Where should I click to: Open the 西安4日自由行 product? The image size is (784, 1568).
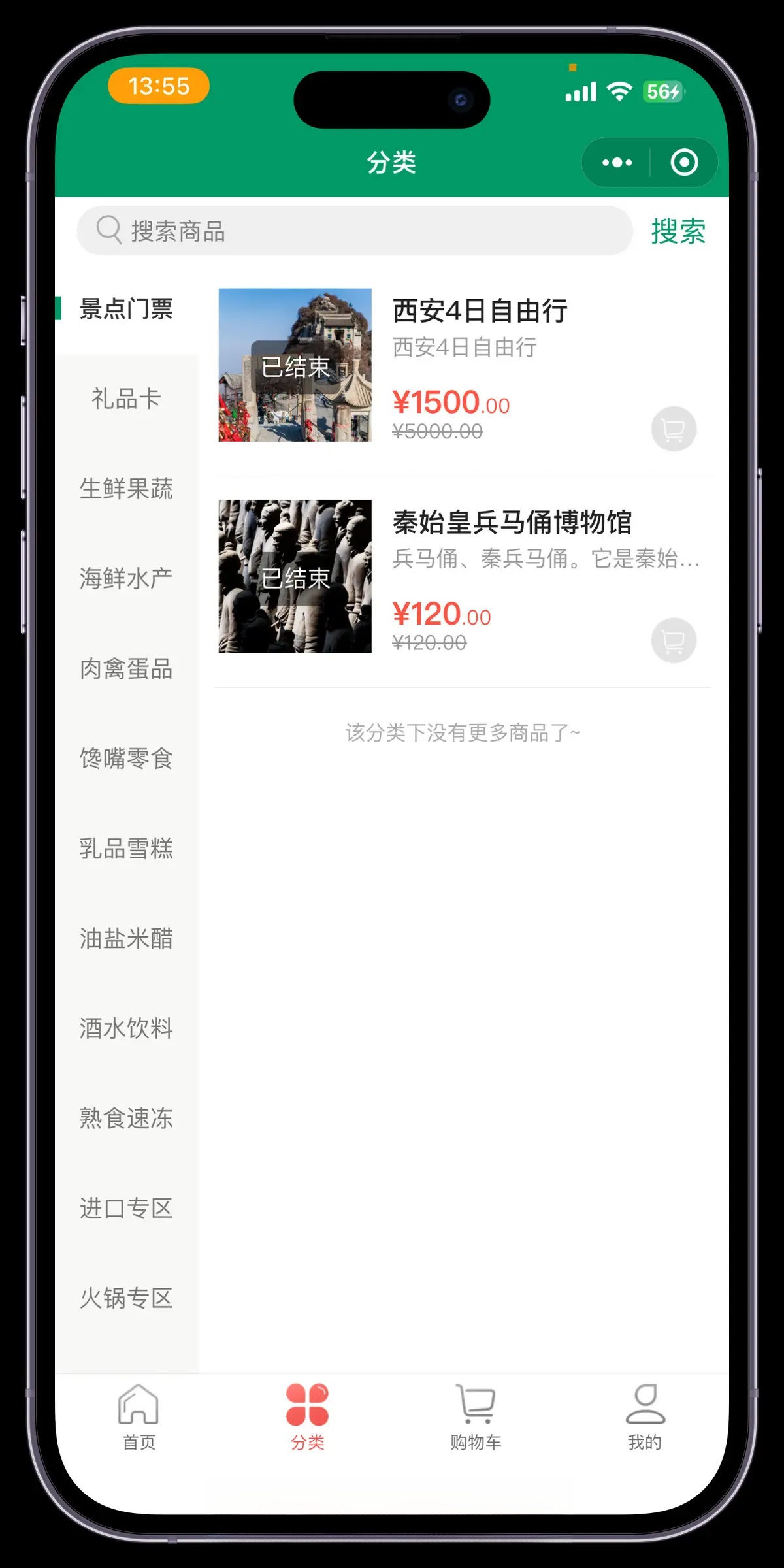480,311
